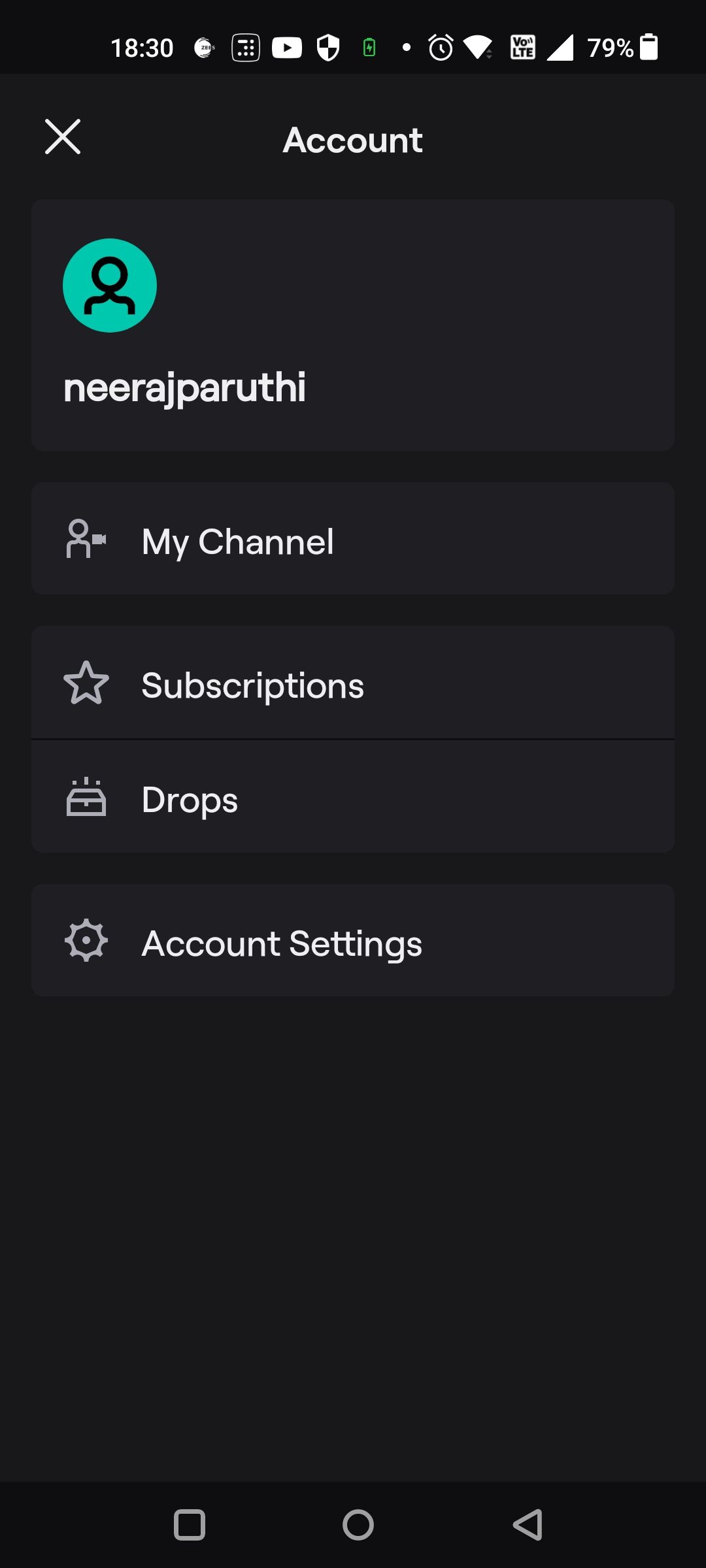Open the Drops inventory
The width and height of the screenshot is (706, 1568).
tap(353, 797)
